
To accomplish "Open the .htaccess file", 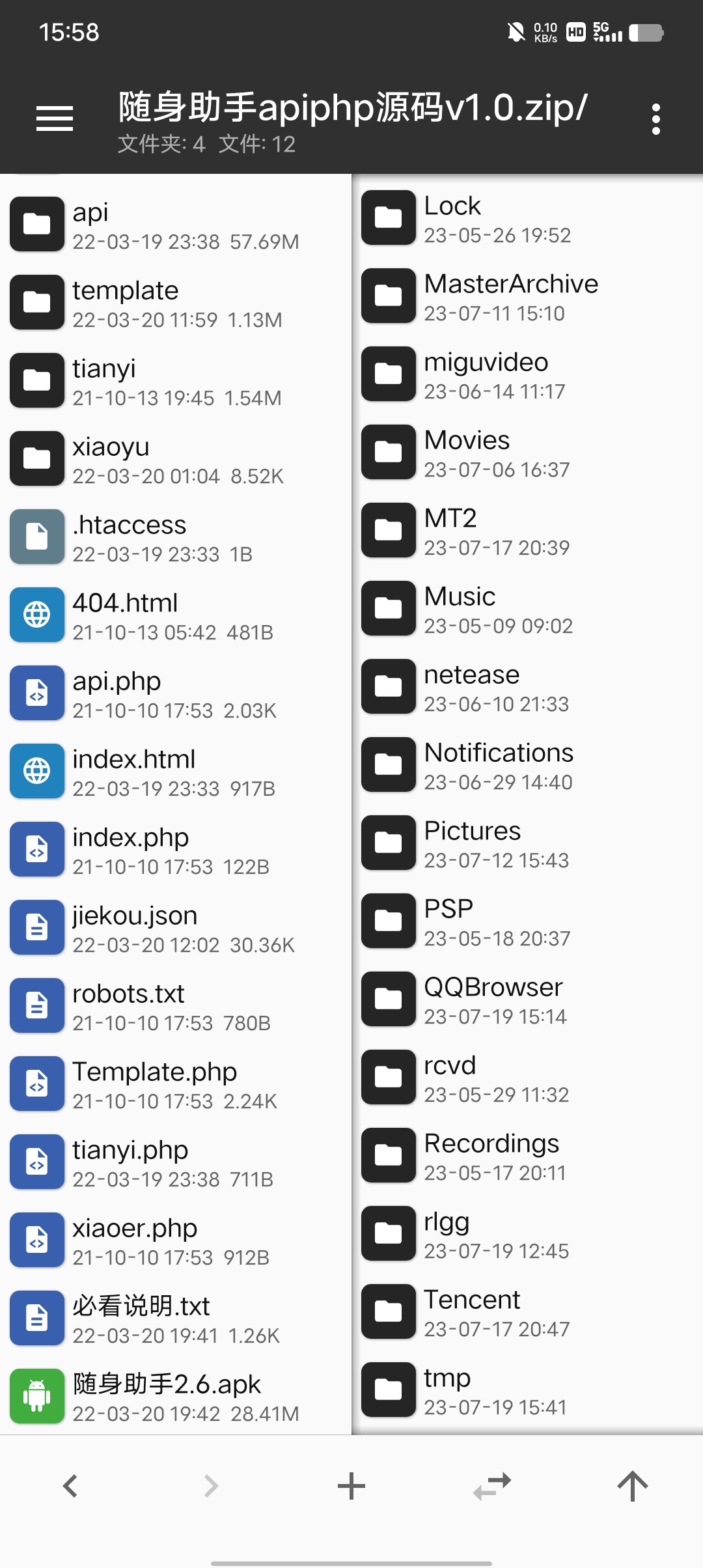I will pos(176,537).
